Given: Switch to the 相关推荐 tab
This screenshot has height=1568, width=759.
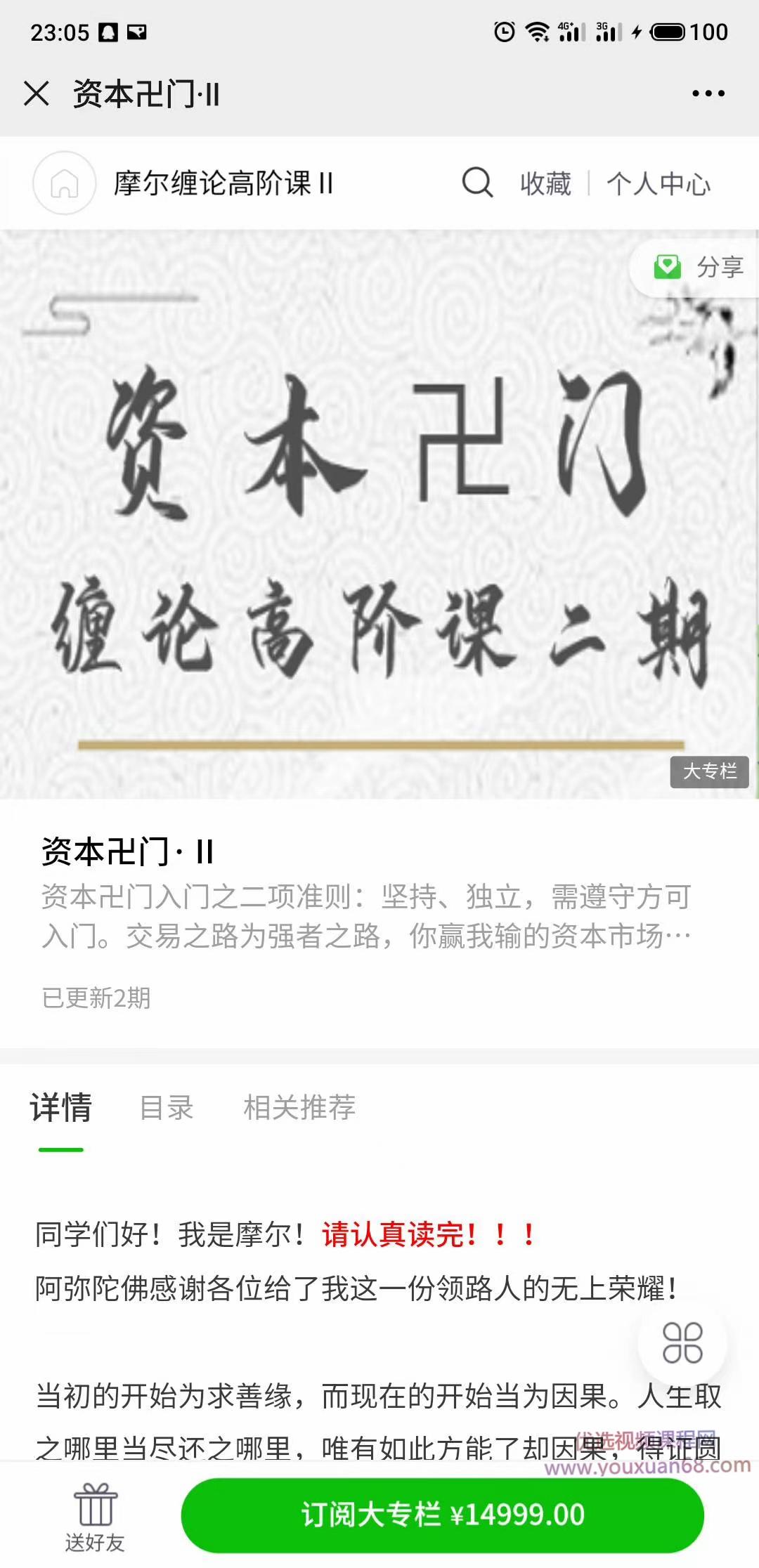Looking at the screenshot, I should [299, 1108].
